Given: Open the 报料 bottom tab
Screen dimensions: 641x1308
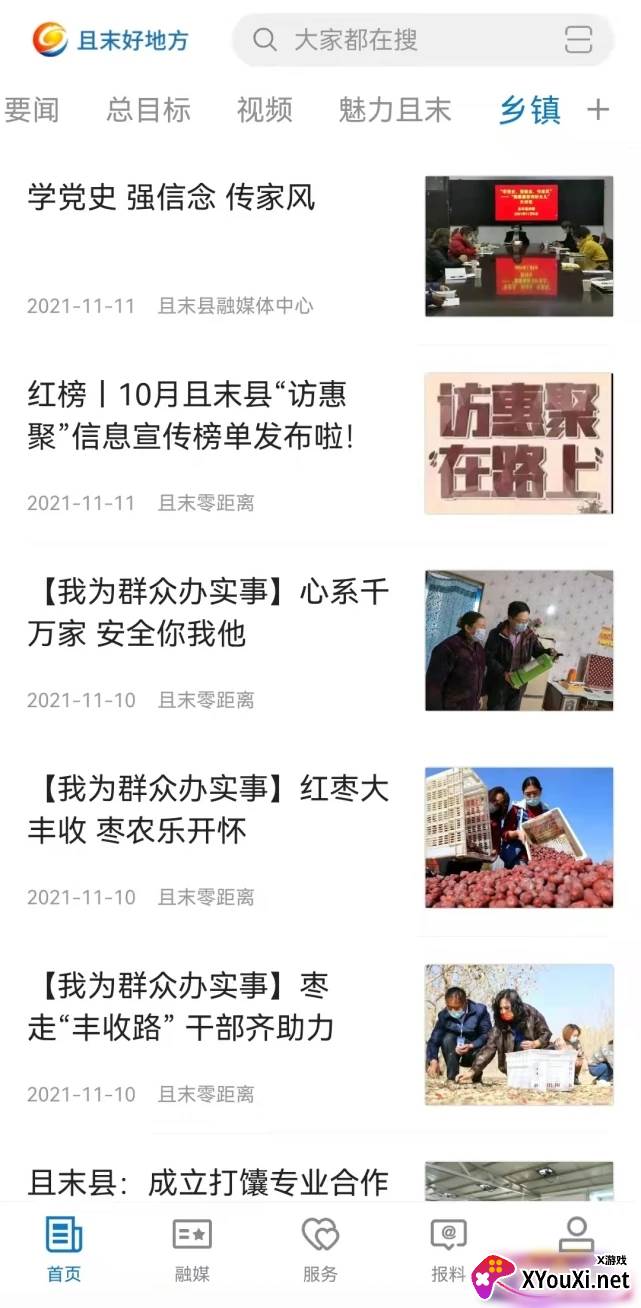Looking at the screenshot, I should 448,1249.
